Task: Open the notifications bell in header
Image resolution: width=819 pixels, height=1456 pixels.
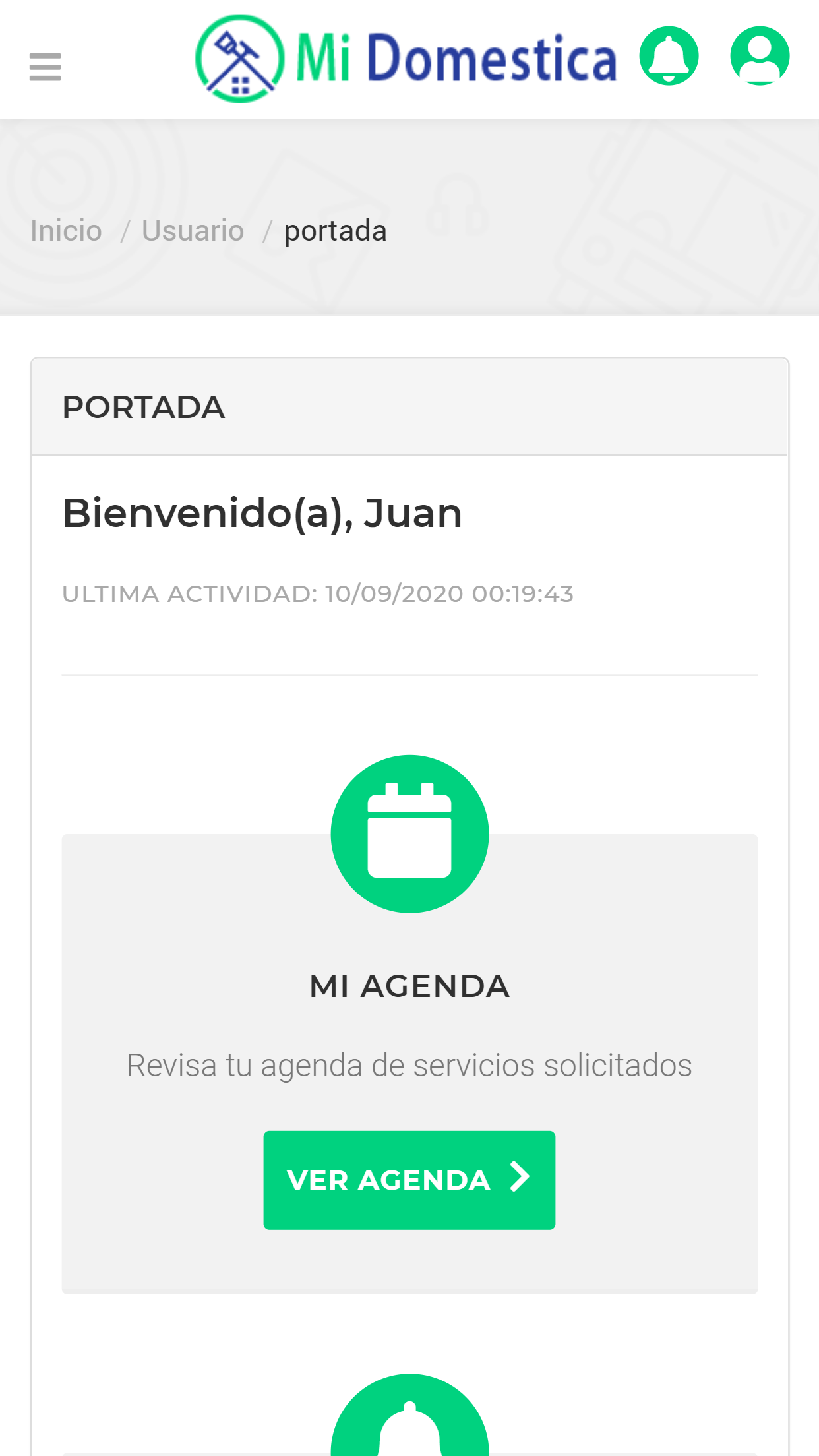Action: pyautogui.click(x=669, y=56)
